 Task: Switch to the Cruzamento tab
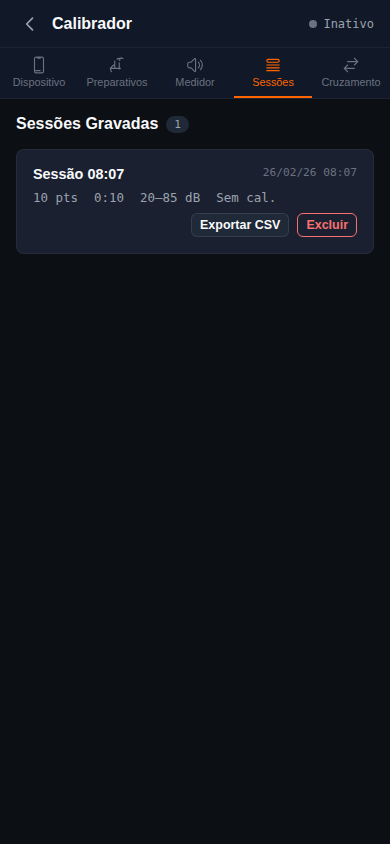click(351, 73)
